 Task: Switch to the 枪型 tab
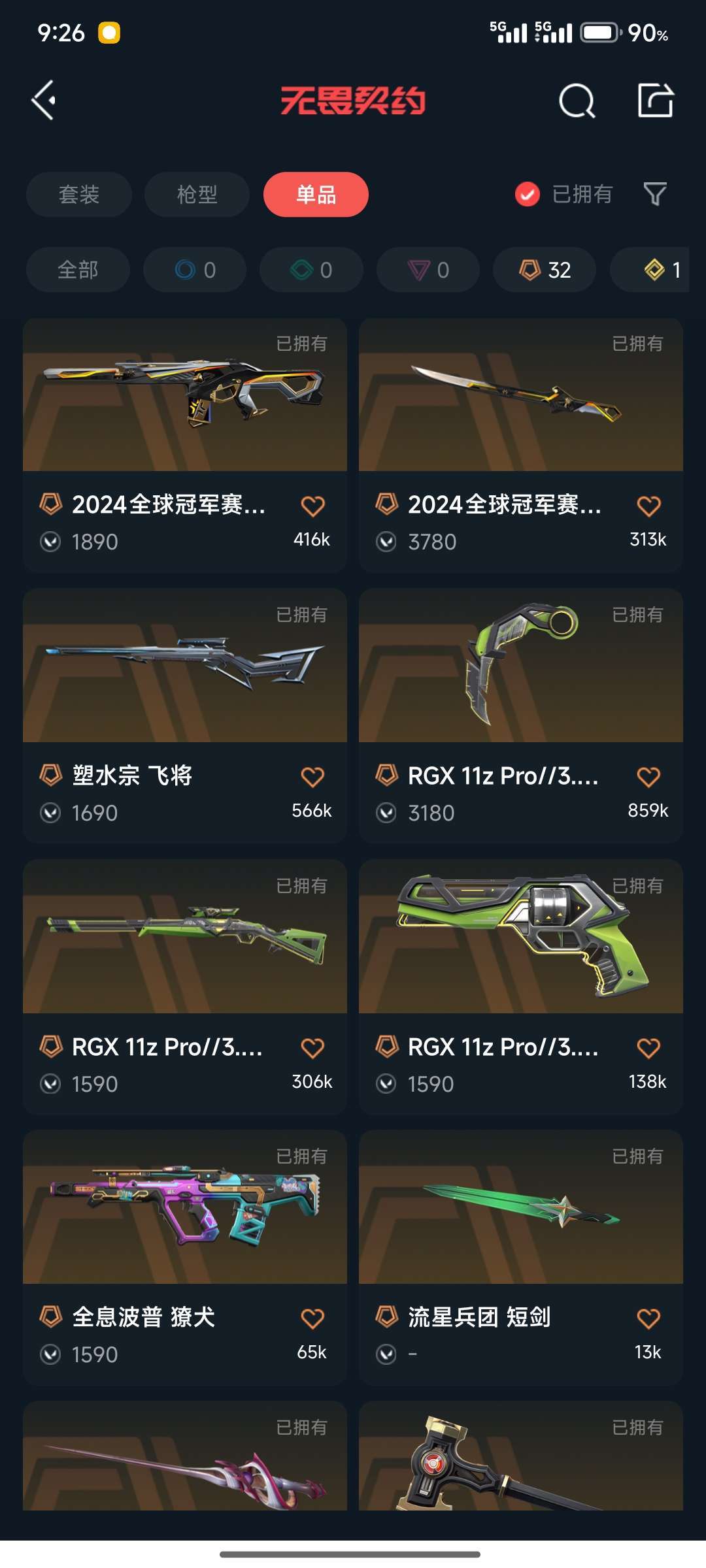click(x=197, y=194)
